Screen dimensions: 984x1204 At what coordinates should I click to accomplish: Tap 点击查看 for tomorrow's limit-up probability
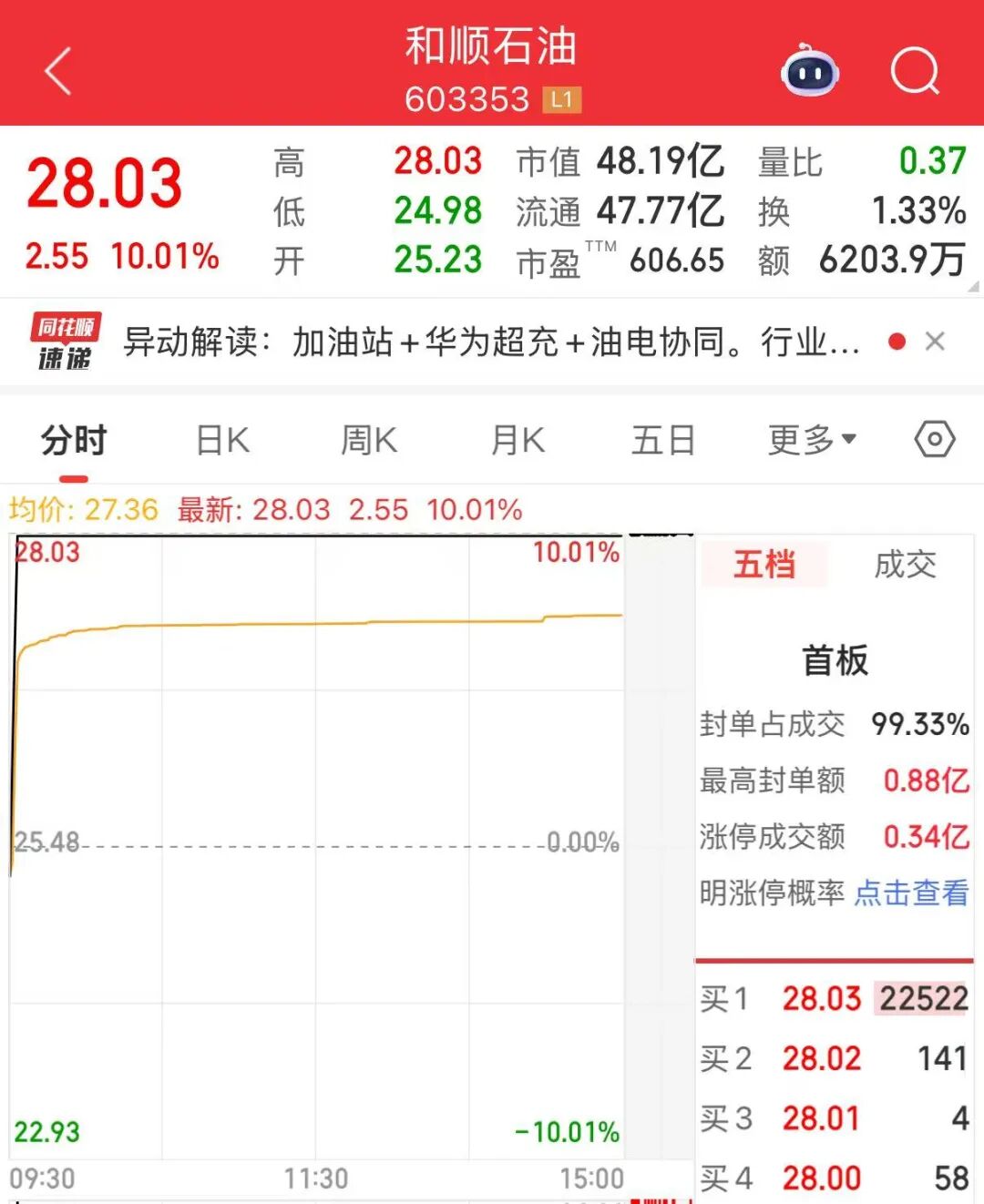tap(911, 893)
